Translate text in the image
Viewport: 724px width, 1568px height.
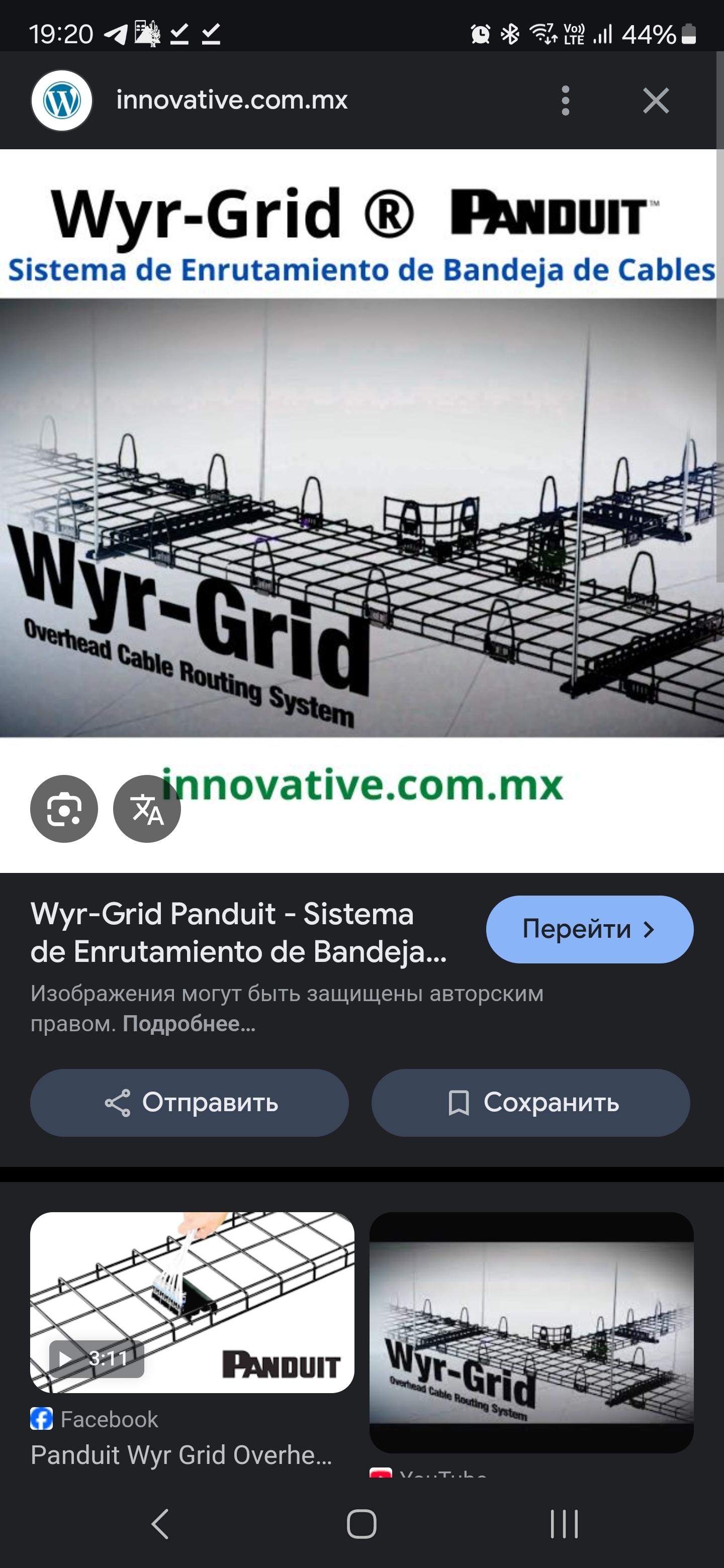[147, 808]
